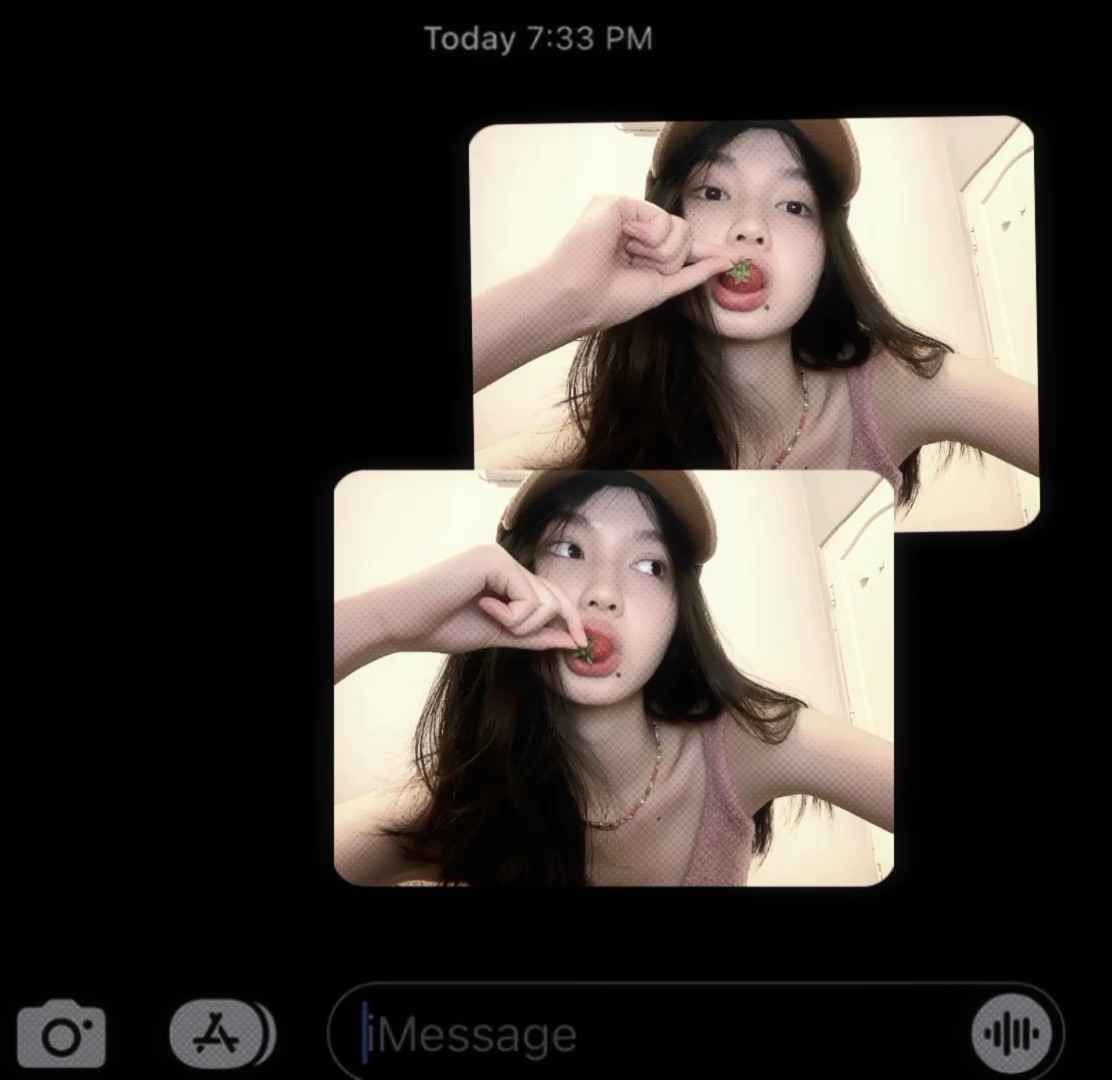
Task: Open the camera to take a photo
Action: (61, 1033)
